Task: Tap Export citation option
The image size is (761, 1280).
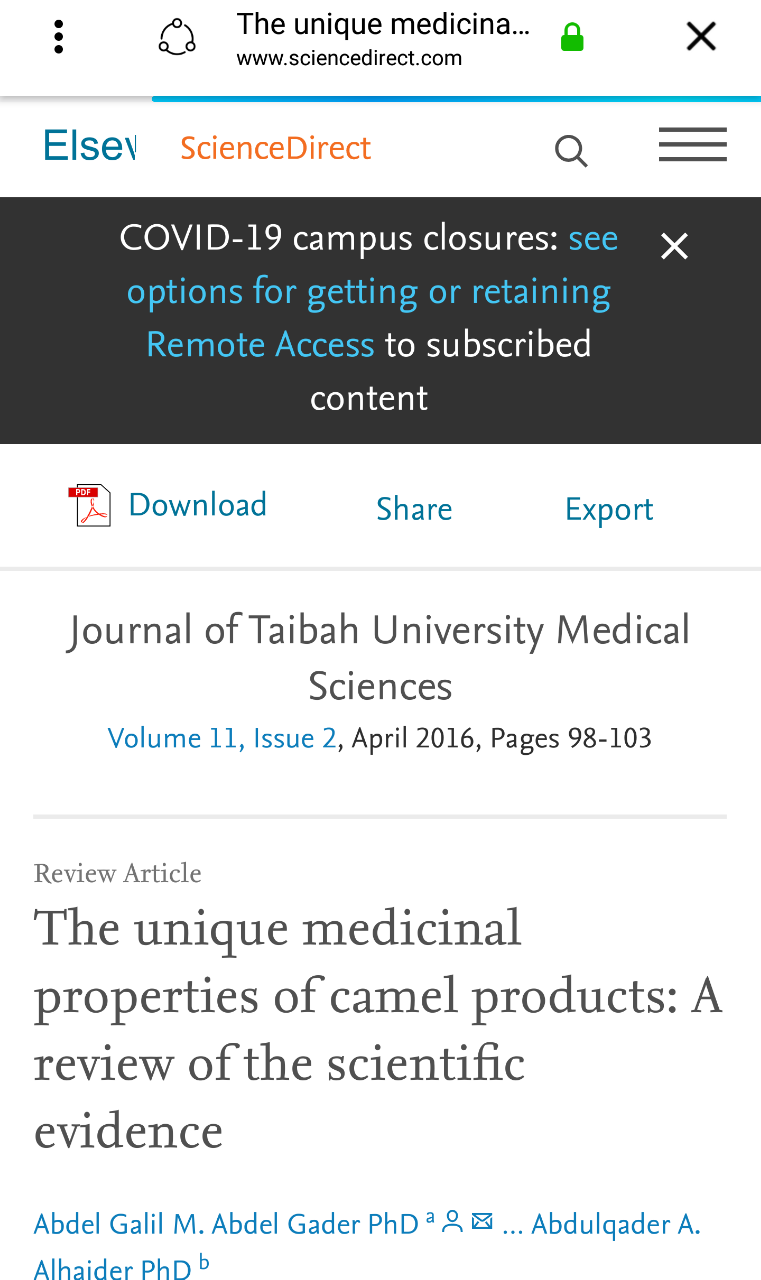Action: click(x=609, y=509)
